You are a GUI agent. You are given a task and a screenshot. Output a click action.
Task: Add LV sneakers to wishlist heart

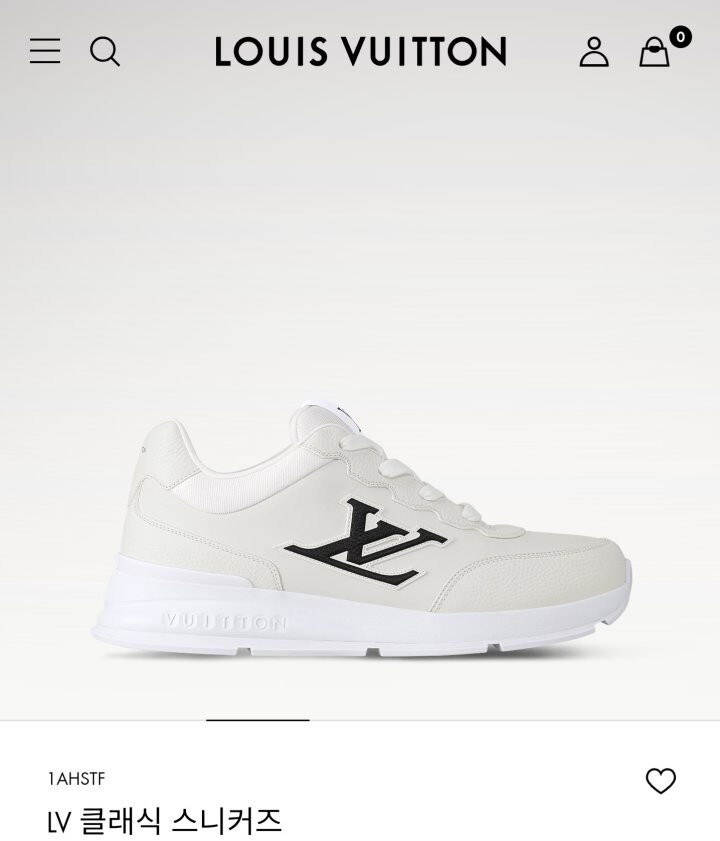click(661, 781)
